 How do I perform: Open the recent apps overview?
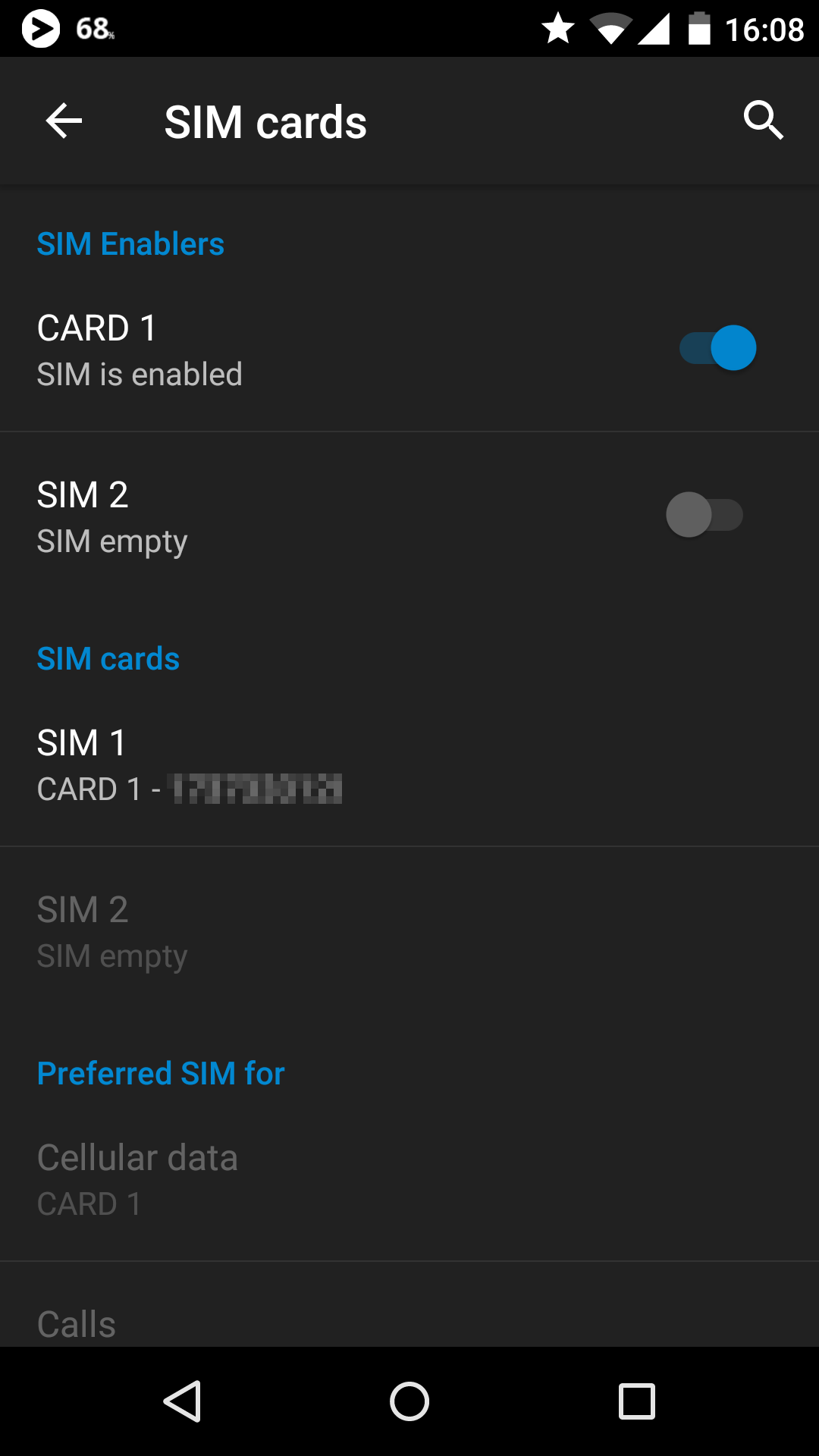click(x=637, y=1401)
